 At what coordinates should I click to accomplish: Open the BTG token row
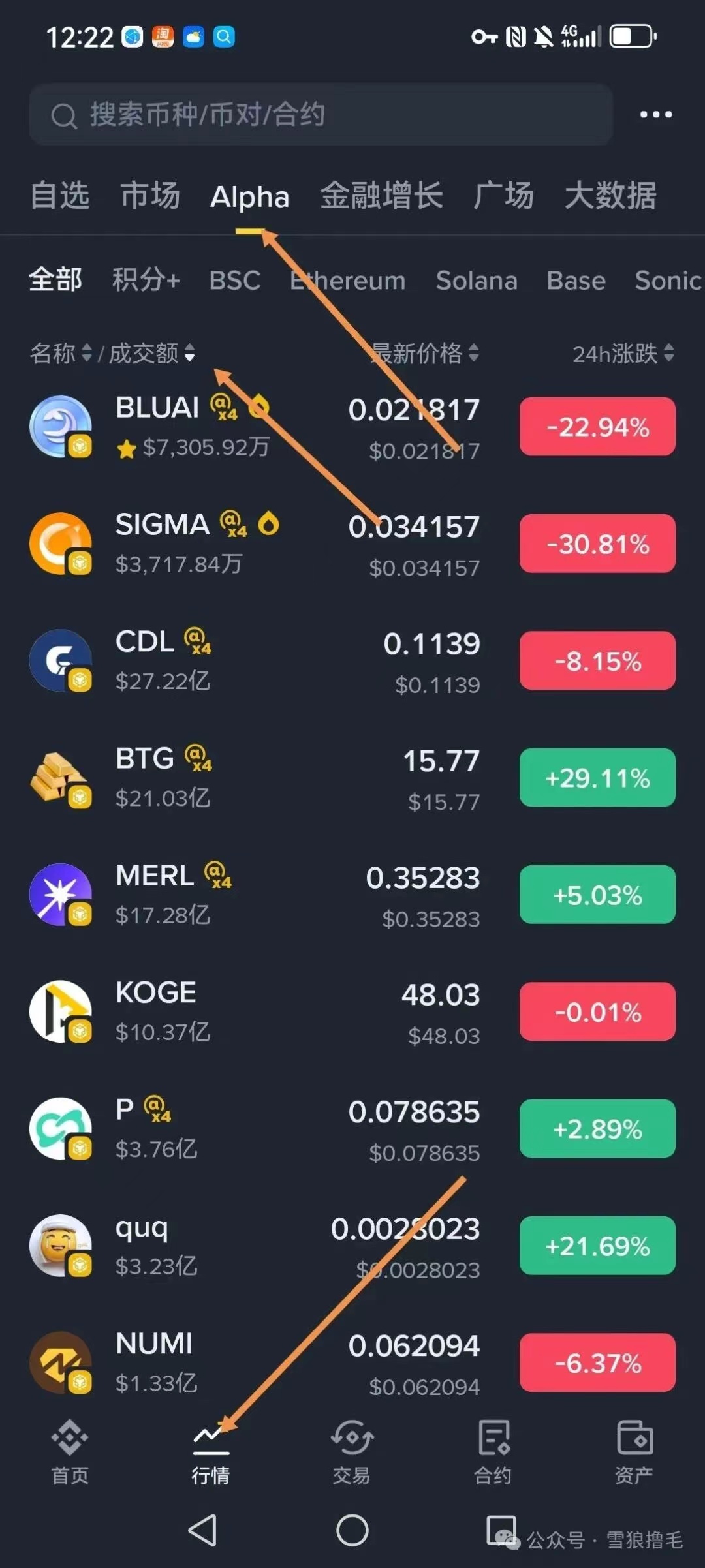click(x=261, y=778)
